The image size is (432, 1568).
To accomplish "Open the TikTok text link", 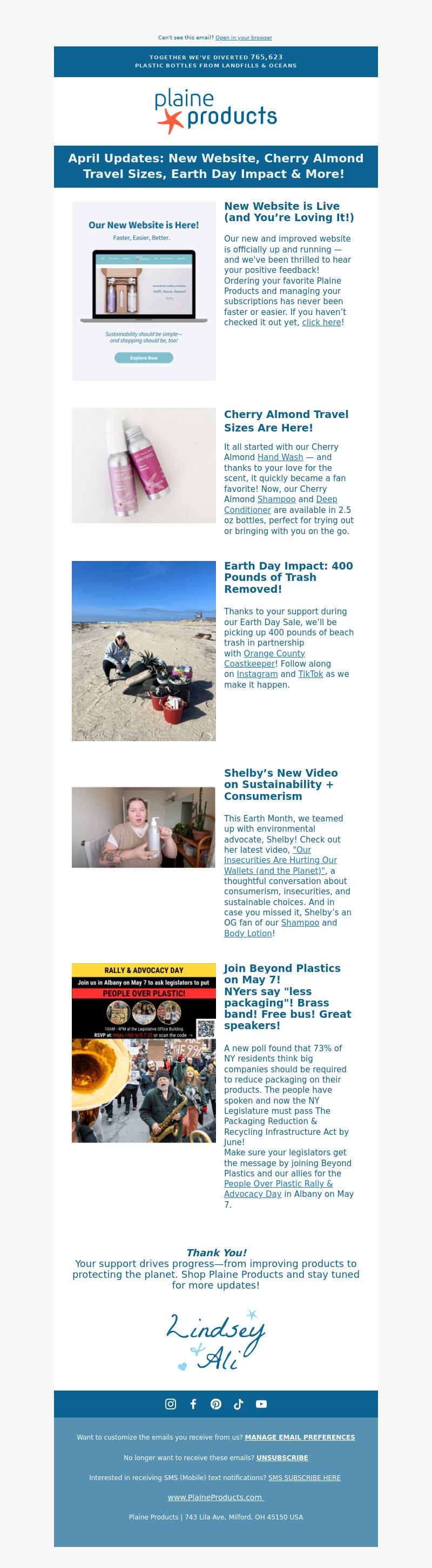I will [x=310, y=674].
